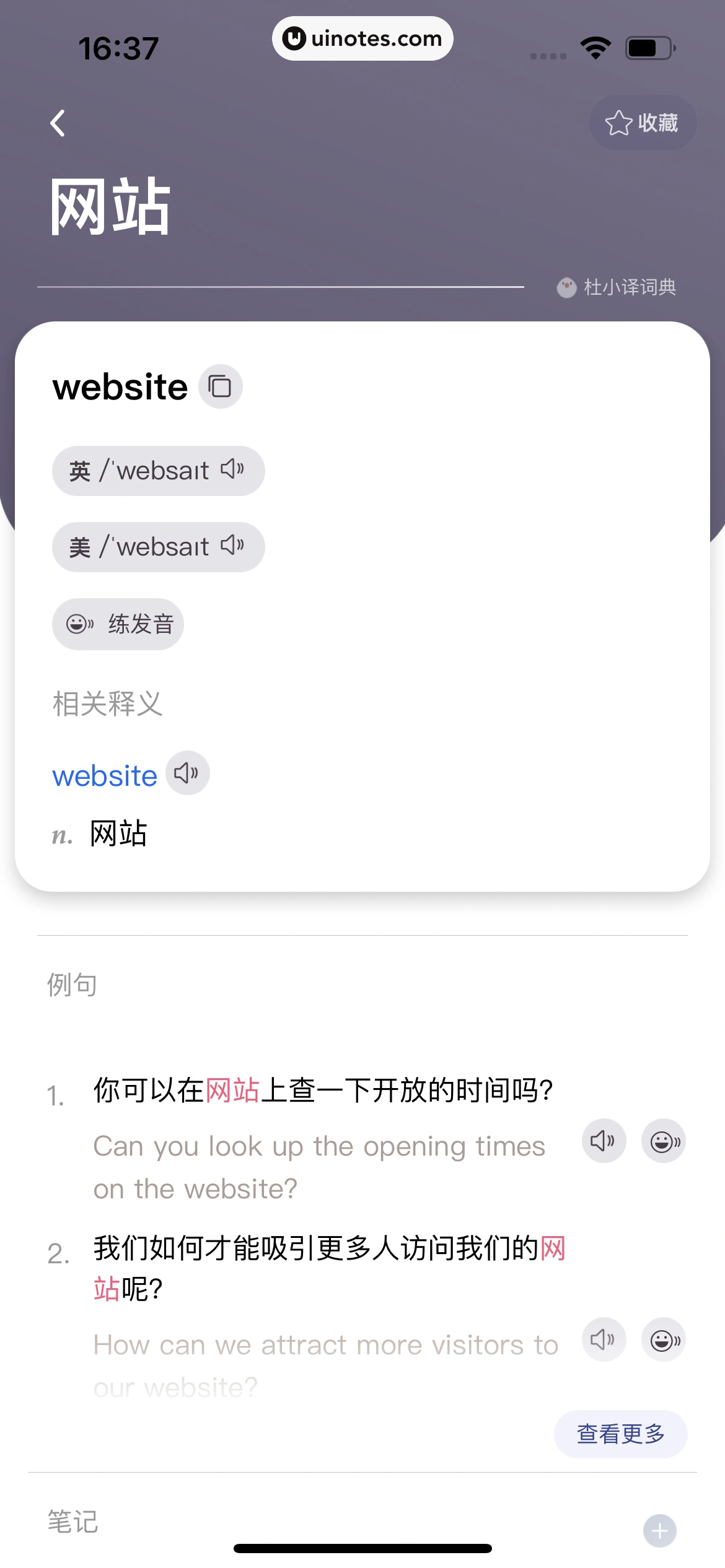
Task: Play the British pronunciation of websaɪt
Action: pyautogui.click(x=232, y=470)
